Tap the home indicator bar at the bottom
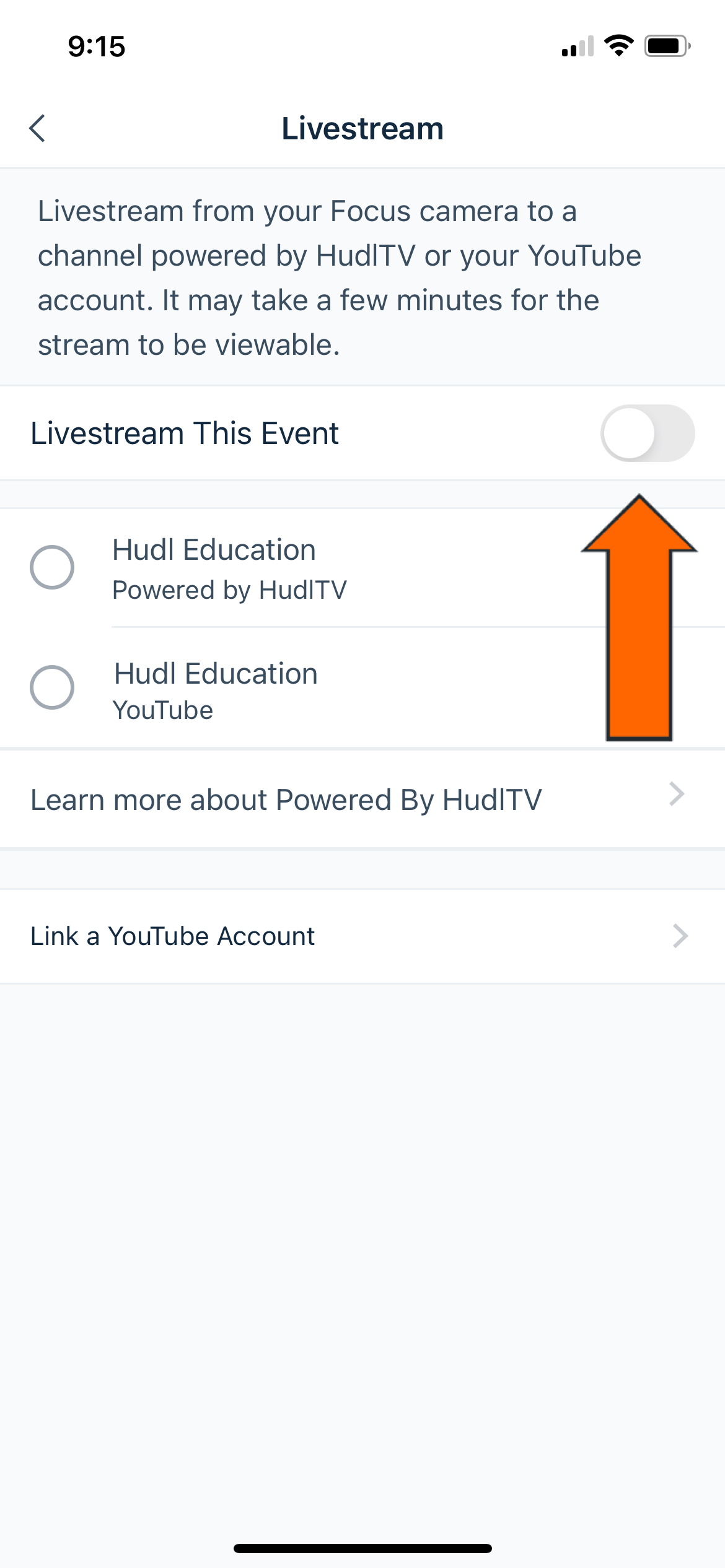The image size is (725, 1568). pos(362,1548)
